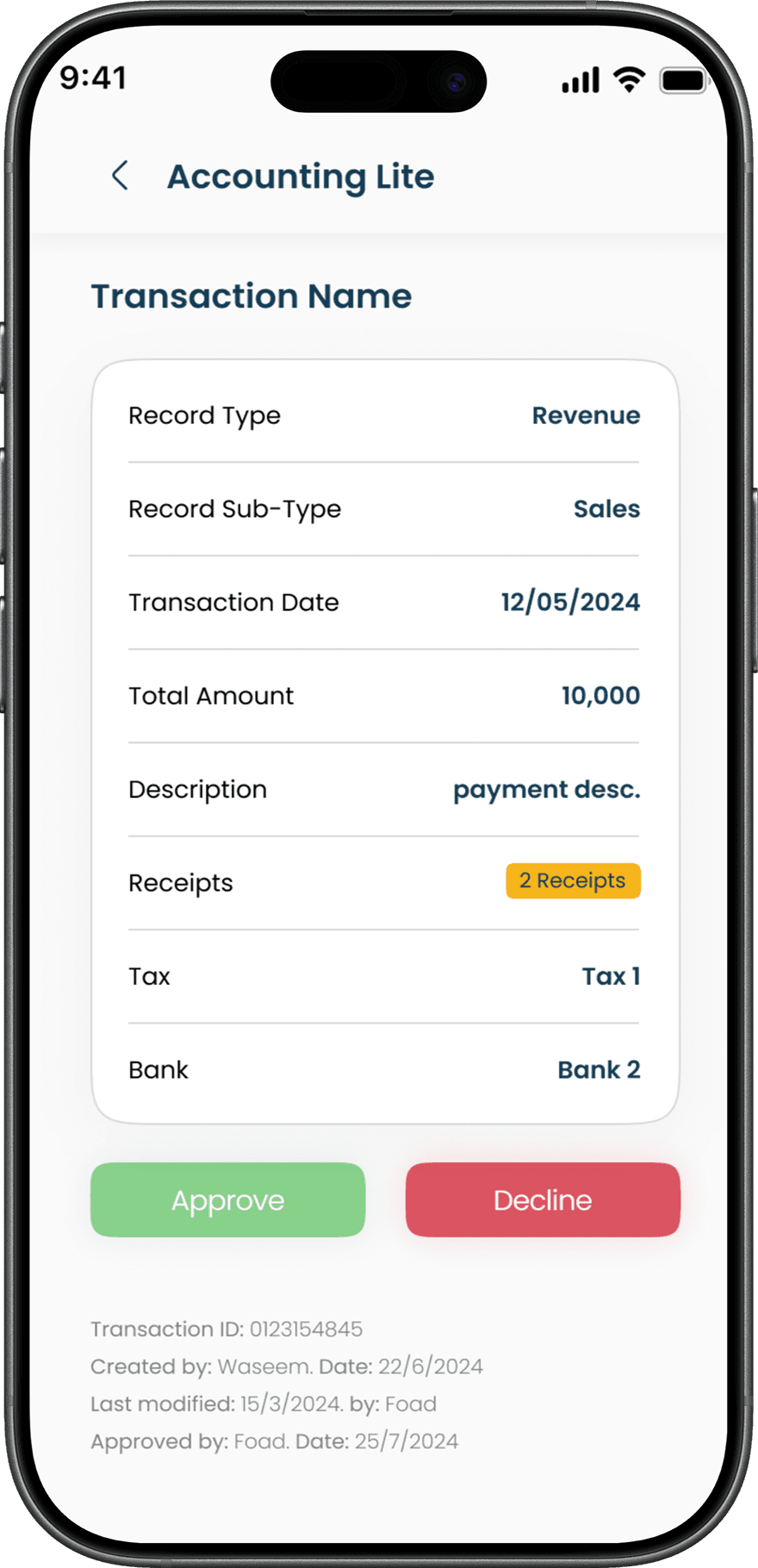The height and width of the screenshot is (1568, 758).
Task: Open the 2 Receipts chip
Action: pyautogui.click(x=573, y=880)
